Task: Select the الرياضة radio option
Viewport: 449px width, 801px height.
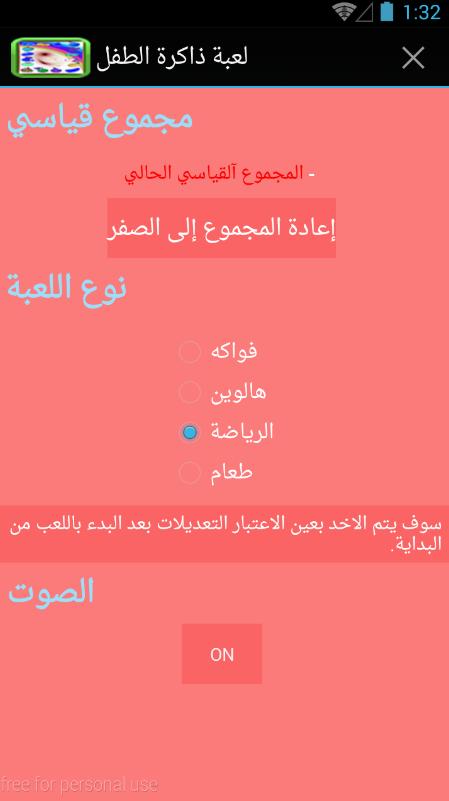Action: point(226,432)
